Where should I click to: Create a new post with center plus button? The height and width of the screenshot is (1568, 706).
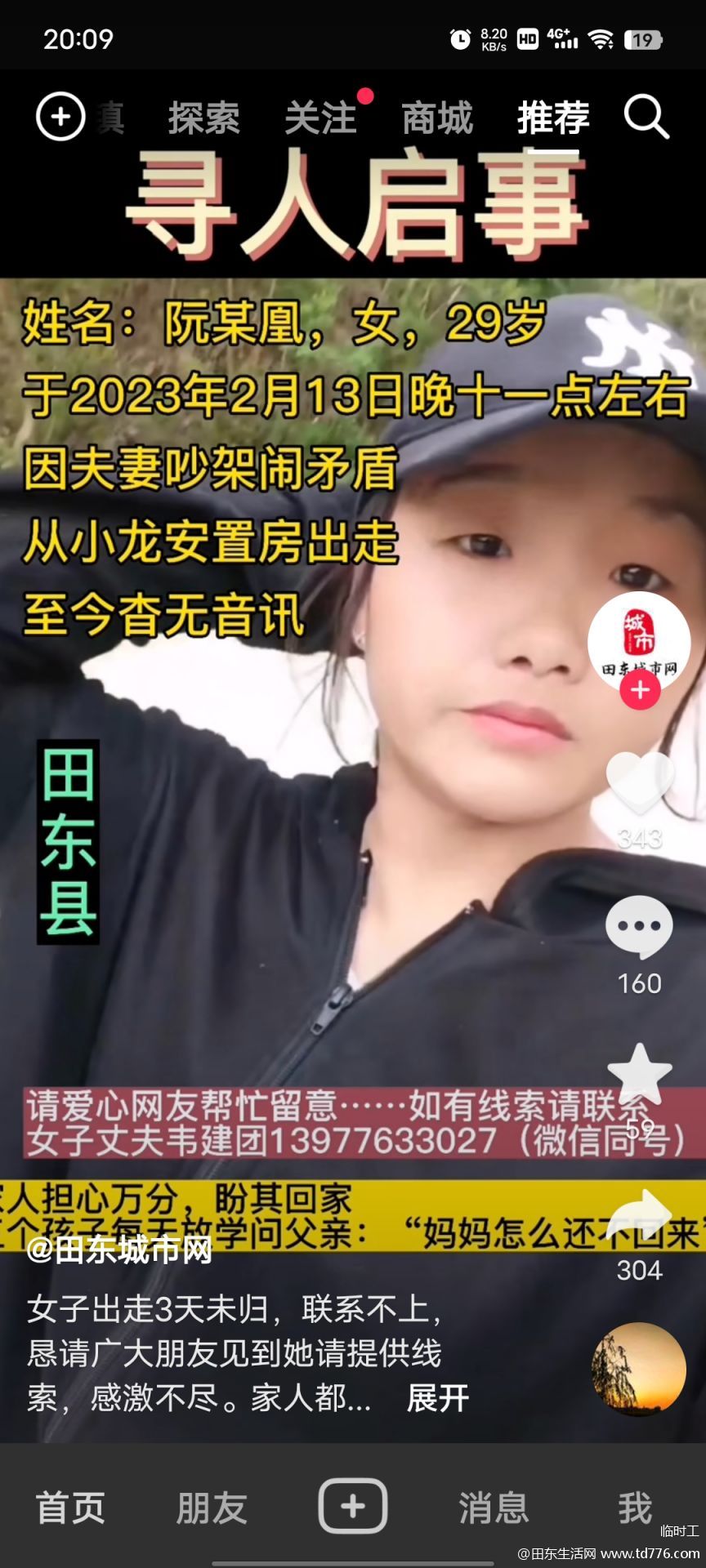click(353, 1506)
